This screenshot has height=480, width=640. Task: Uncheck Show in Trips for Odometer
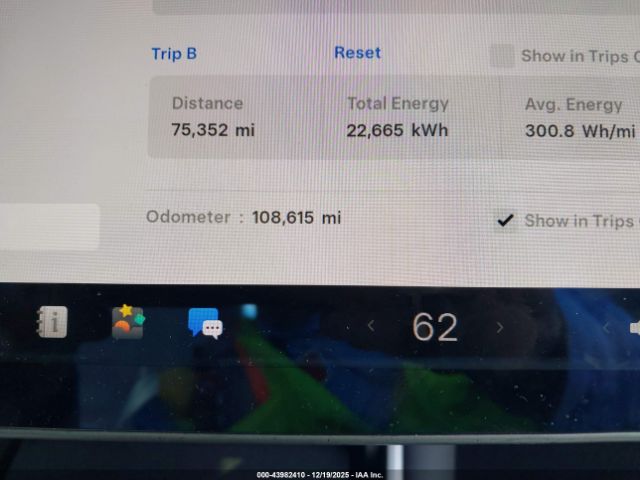pyautogui.click(x=506, y=220)
